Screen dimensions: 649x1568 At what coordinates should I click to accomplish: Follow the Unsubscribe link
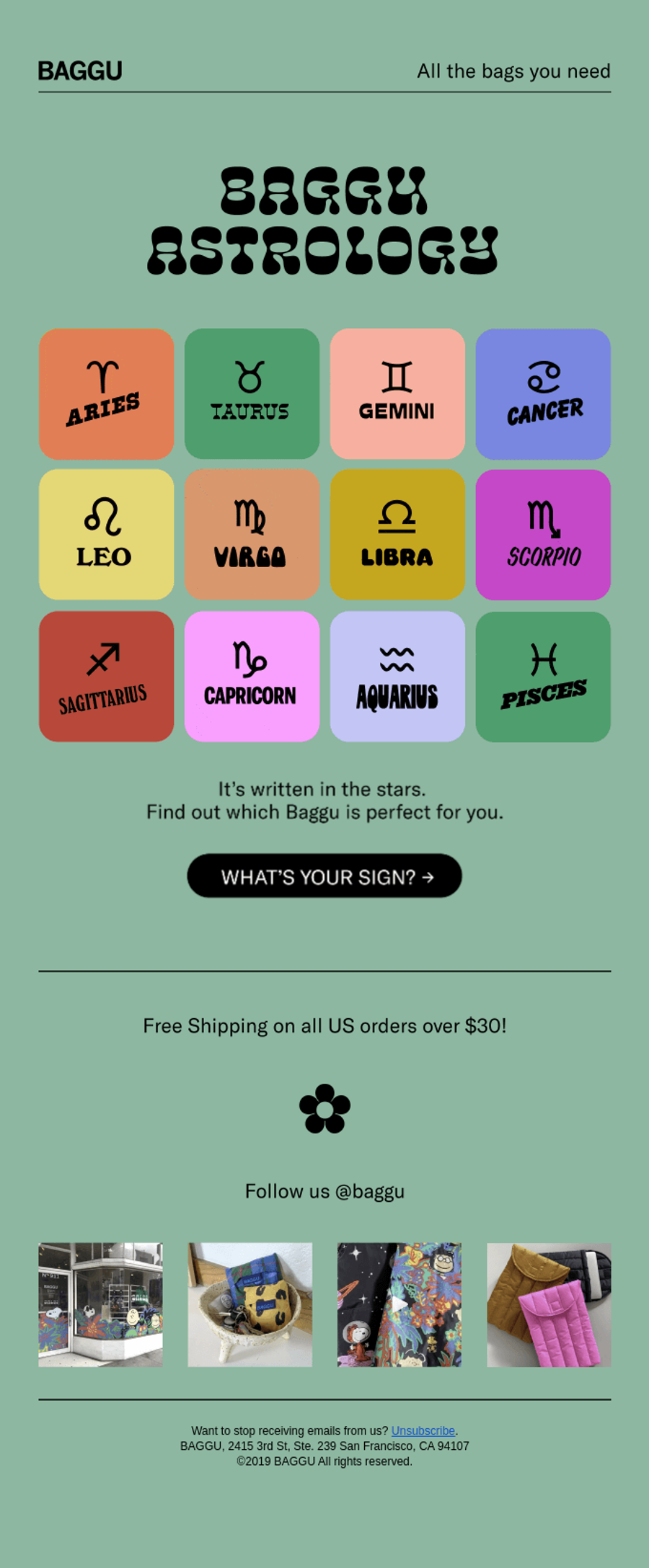(x=423, y=1430)
